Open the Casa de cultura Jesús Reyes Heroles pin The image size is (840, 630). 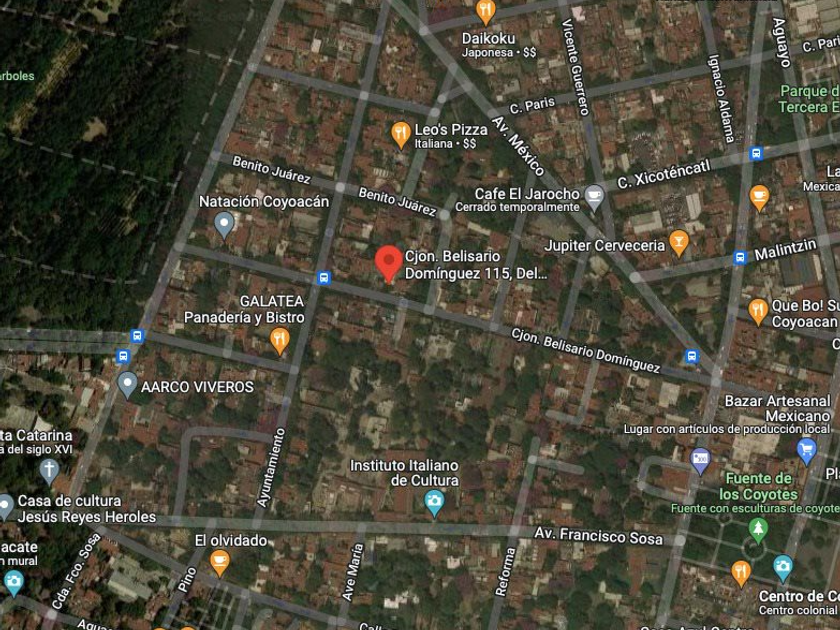[5, 507]
